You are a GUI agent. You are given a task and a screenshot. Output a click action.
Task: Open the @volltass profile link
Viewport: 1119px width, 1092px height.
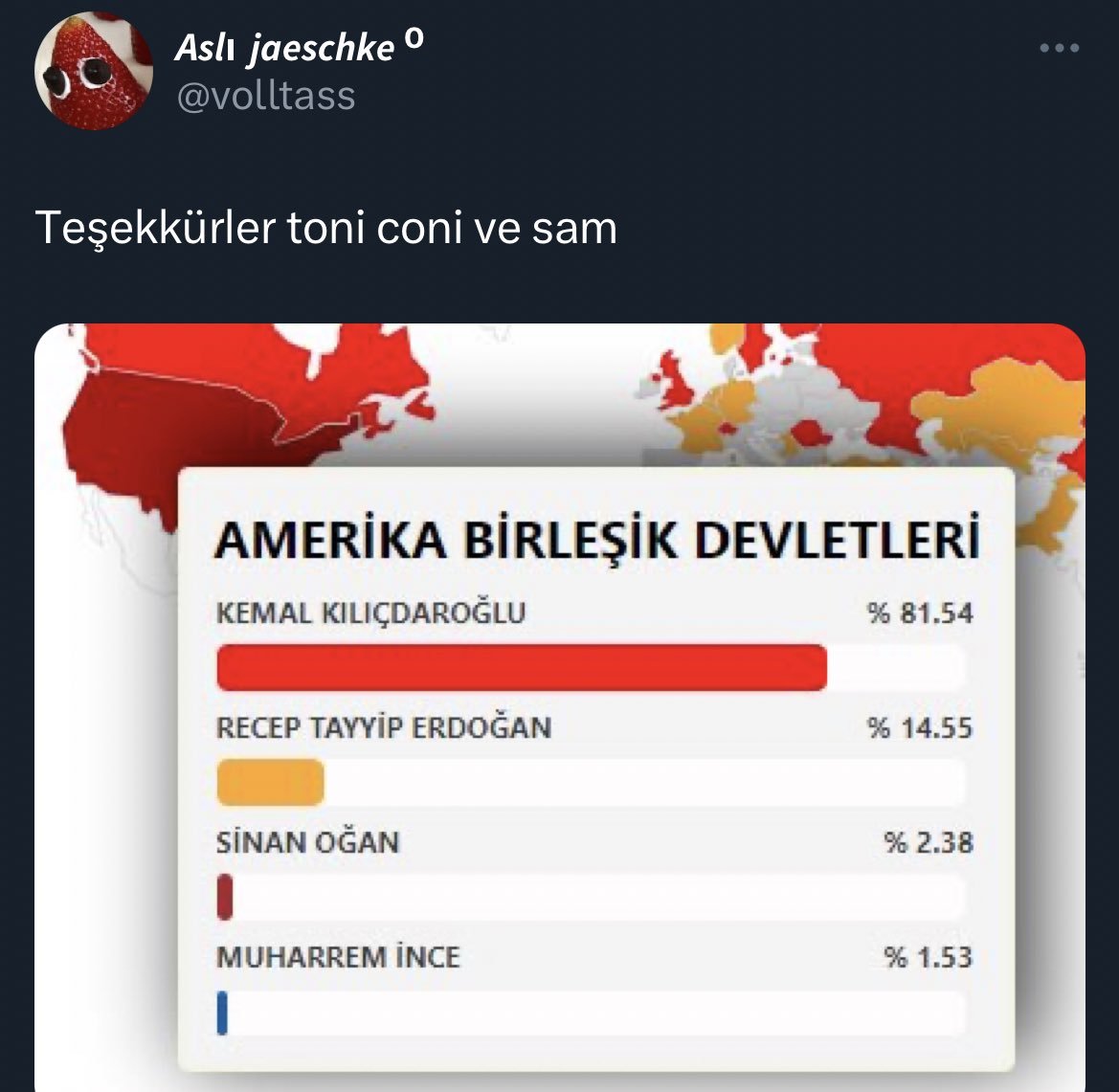266,96
